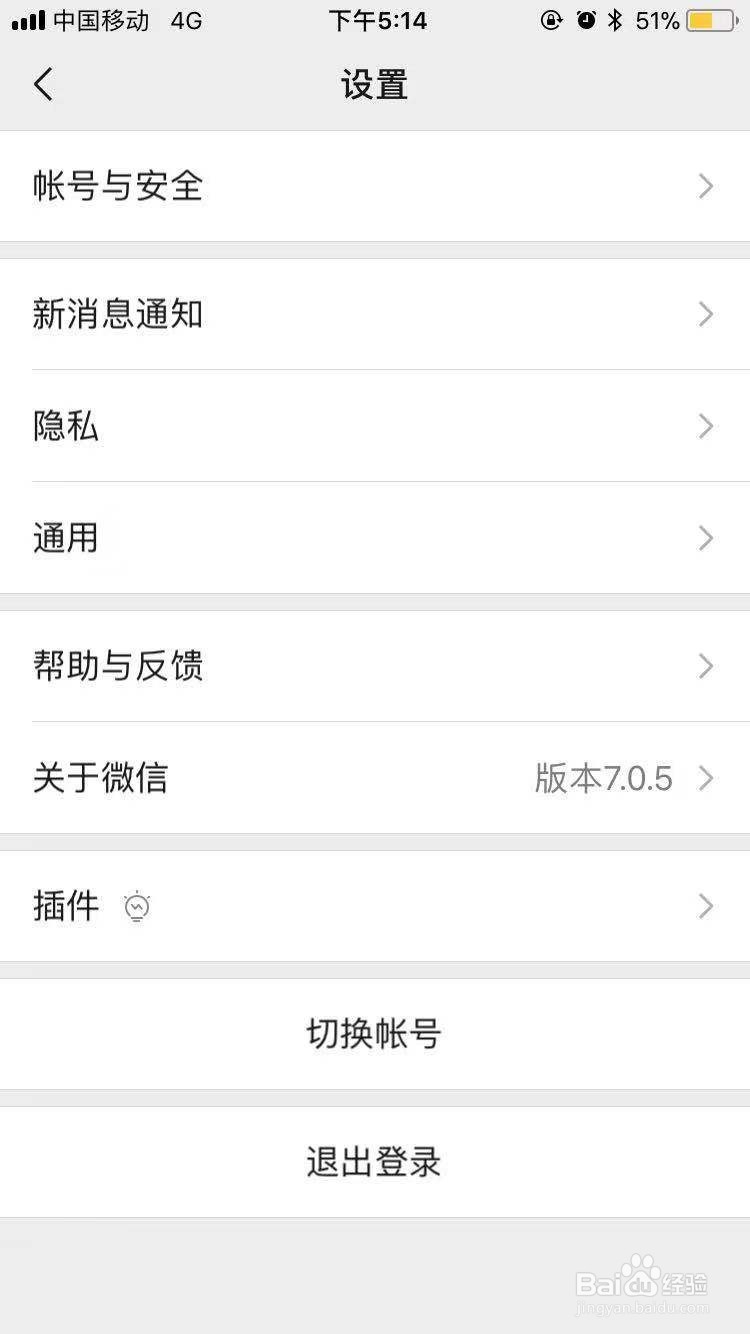
Task: Expand 帮助与反馈 via its arrow
Action: 706,667
